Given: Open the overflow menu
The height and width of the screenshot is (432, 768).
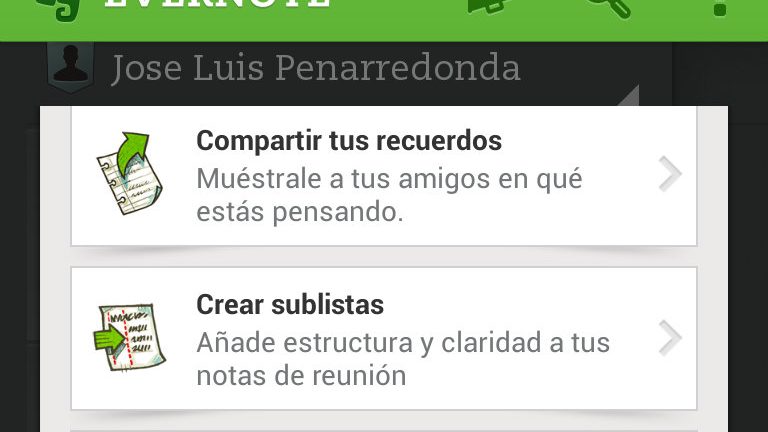Looking at the screenshot, I should [x=719, y=8].
